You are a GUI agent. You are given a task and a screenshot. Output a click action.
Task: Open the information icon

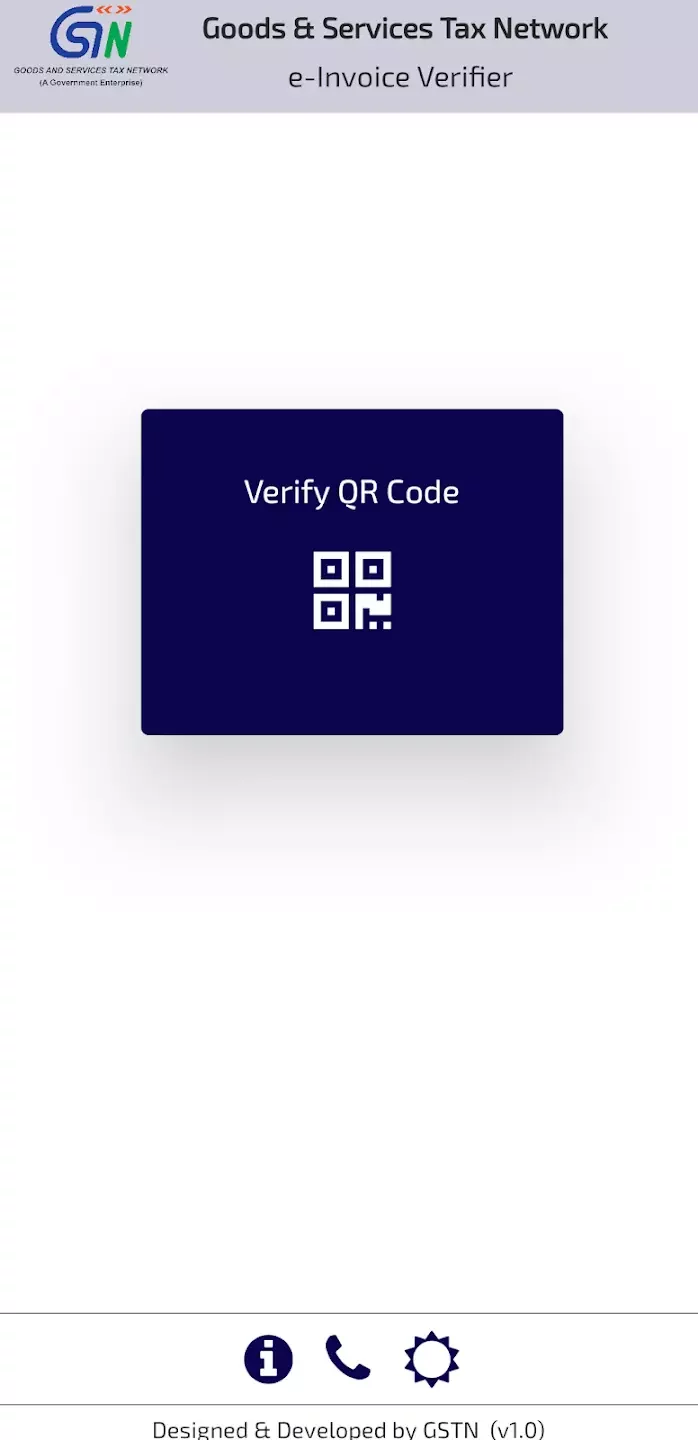268,1360
